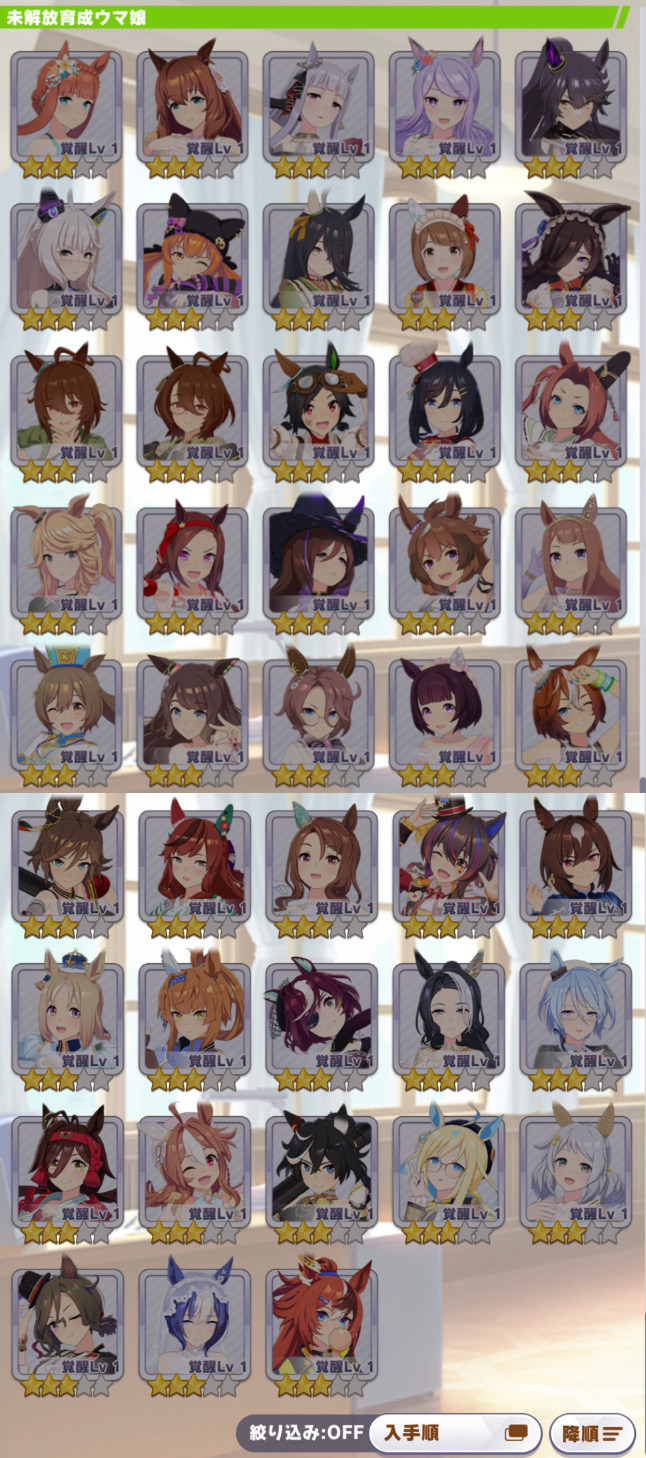Open the long lavender-haired character card

444,113
